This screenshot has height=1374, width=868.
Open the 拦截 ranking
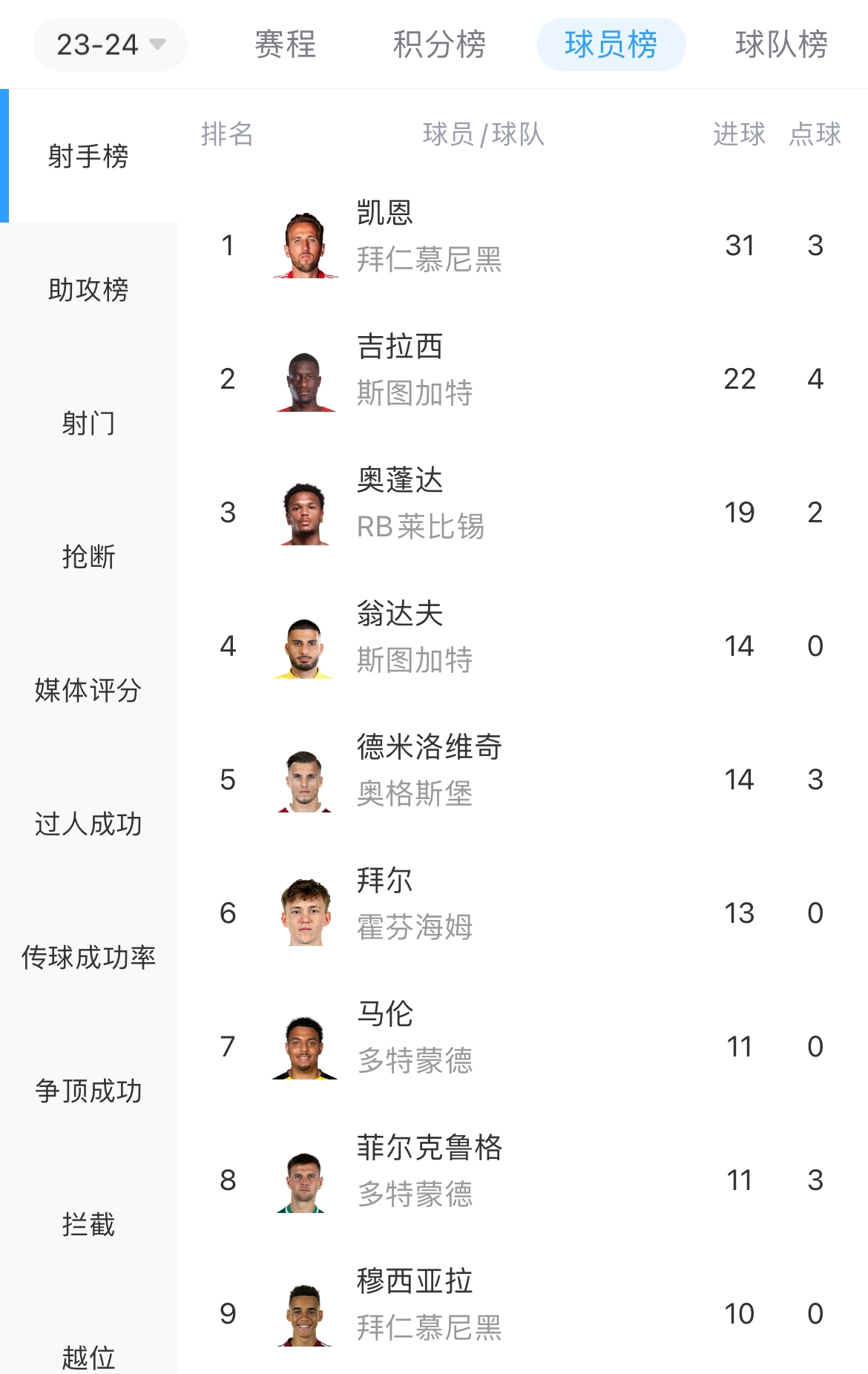(x=88, y=1224)
